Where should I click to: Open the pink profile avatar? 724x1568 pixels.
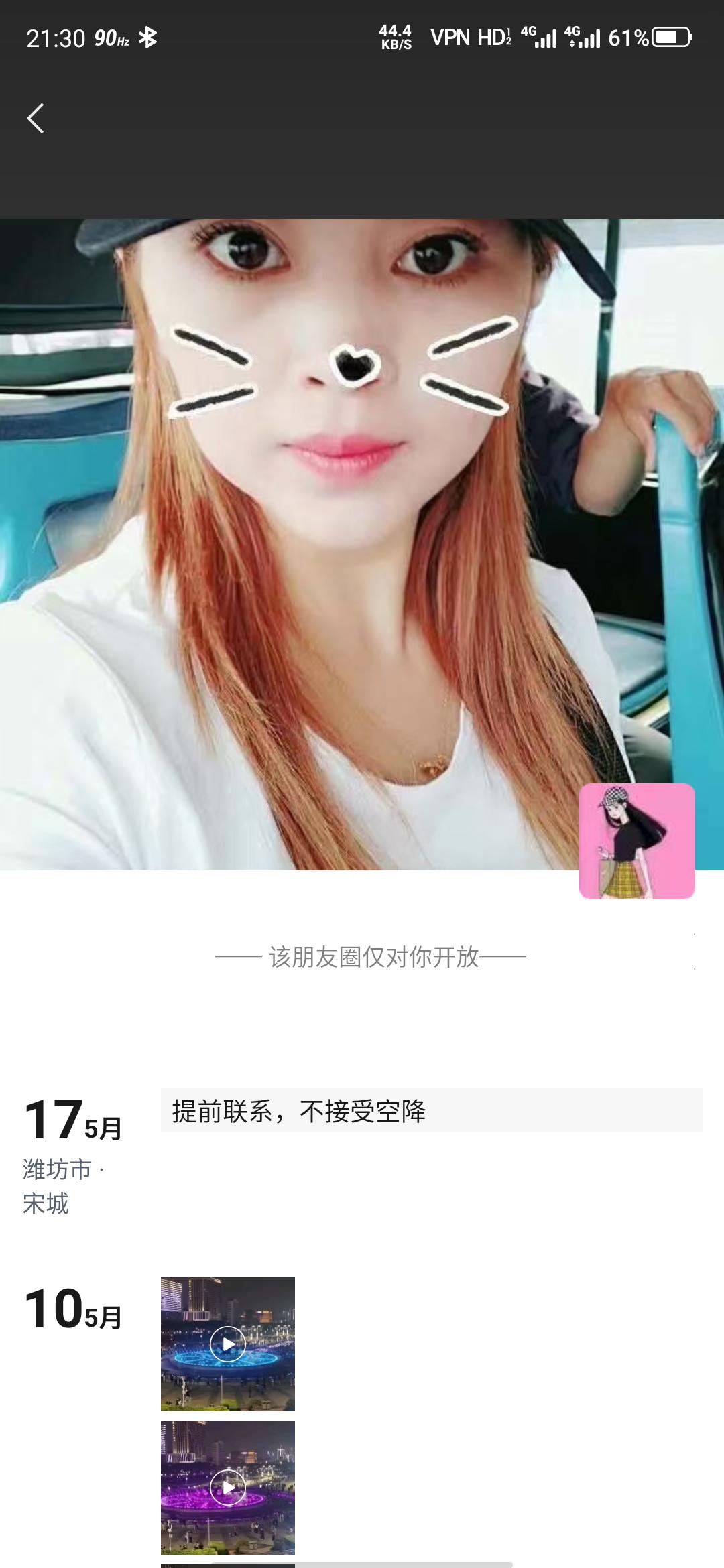point(637,841)
